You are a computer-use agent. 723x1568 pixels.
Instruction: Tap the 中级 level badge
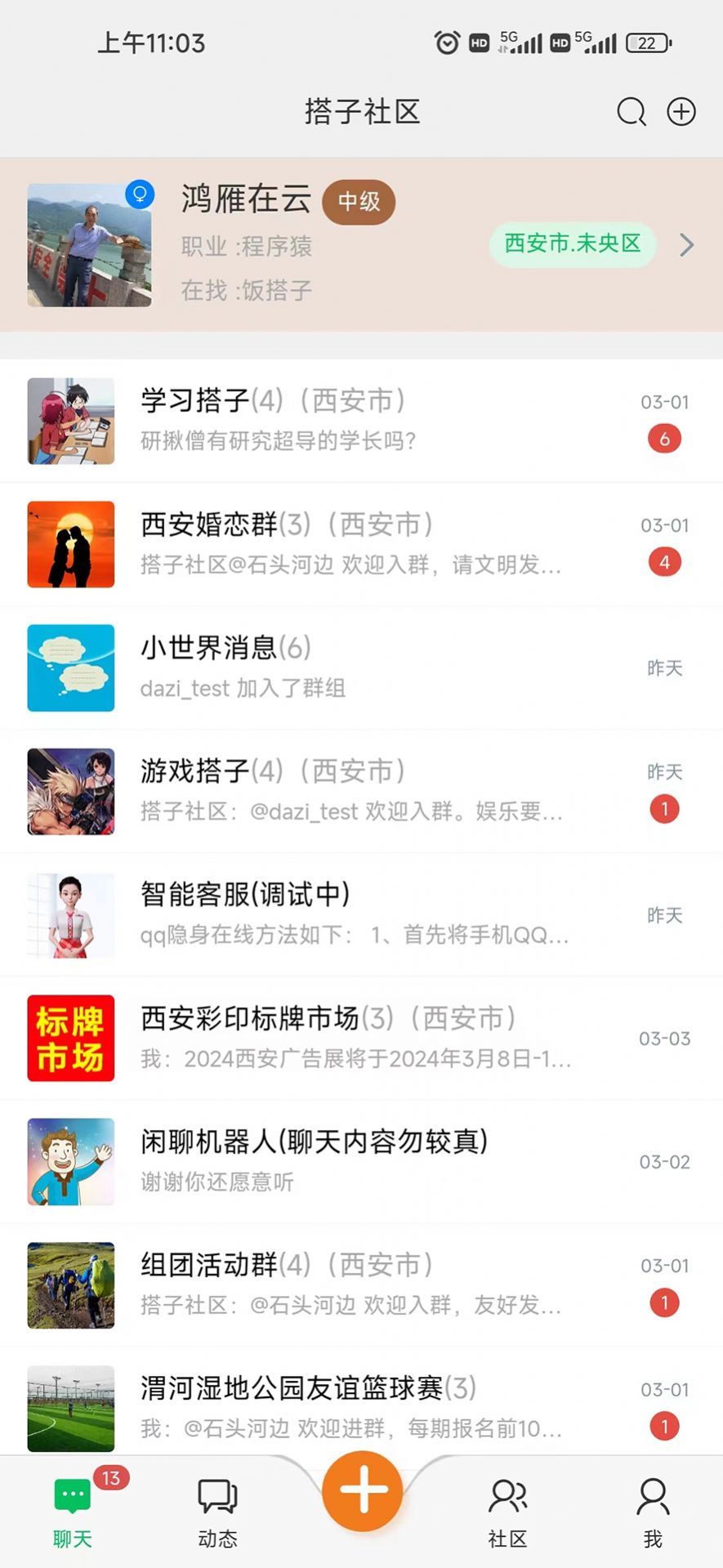(358, 201)
